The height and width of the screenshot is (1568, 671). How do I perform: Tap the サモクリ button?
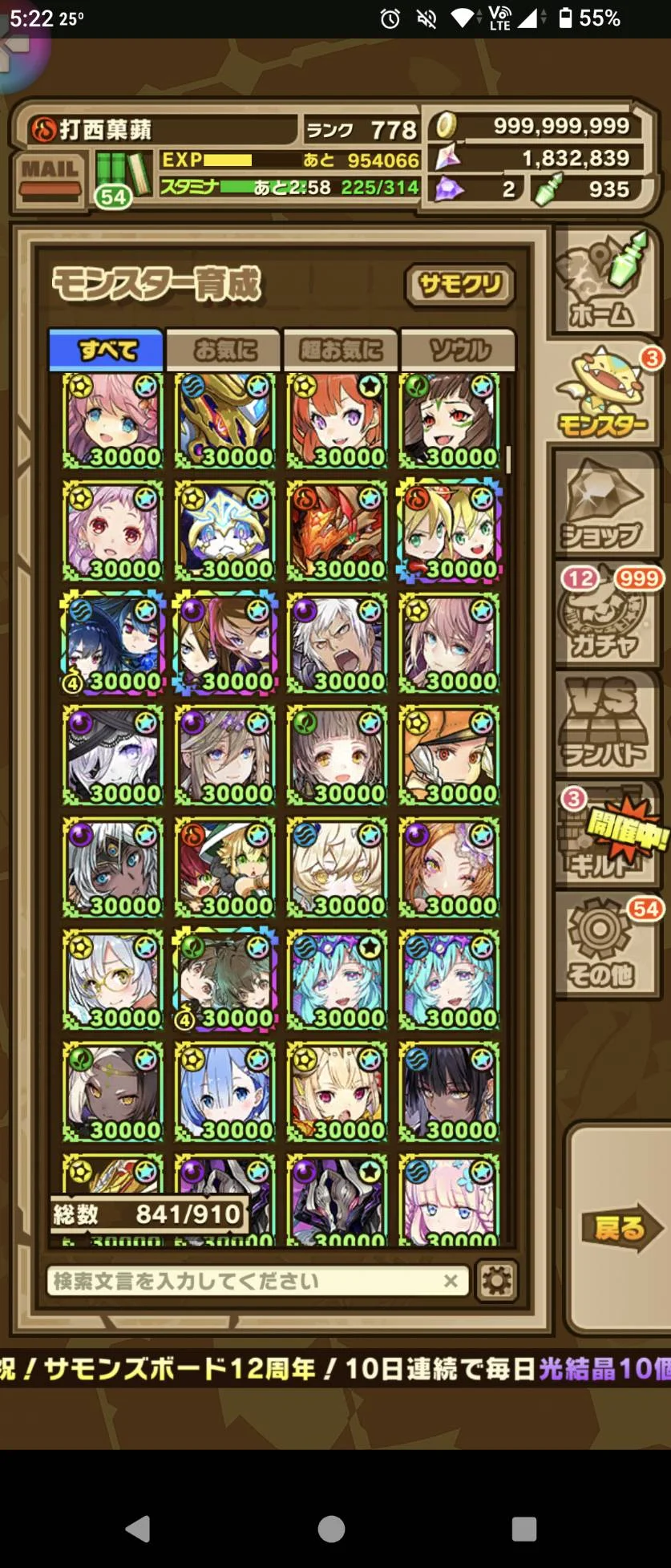click(x=460, y=285)
